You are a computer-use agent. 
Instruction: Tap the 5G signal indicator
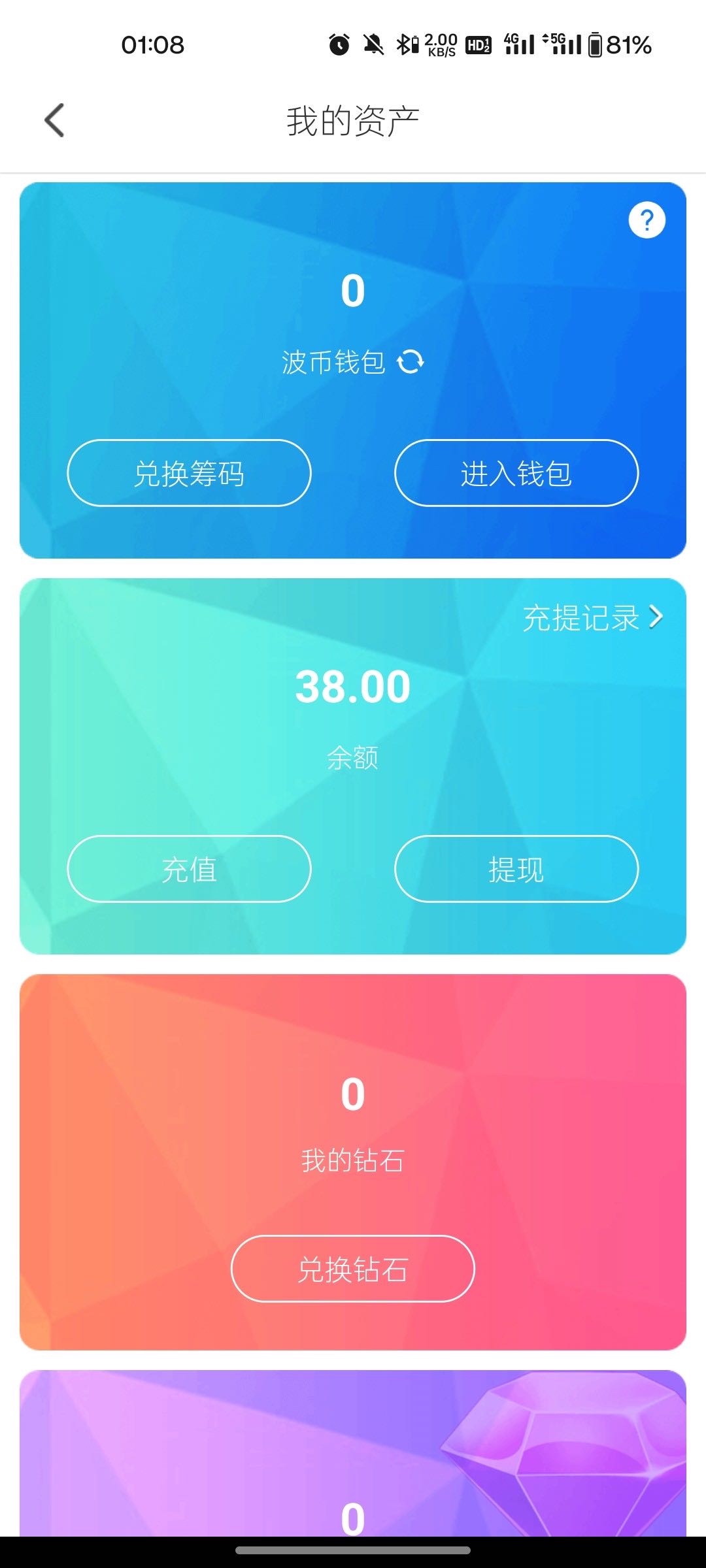563,44
